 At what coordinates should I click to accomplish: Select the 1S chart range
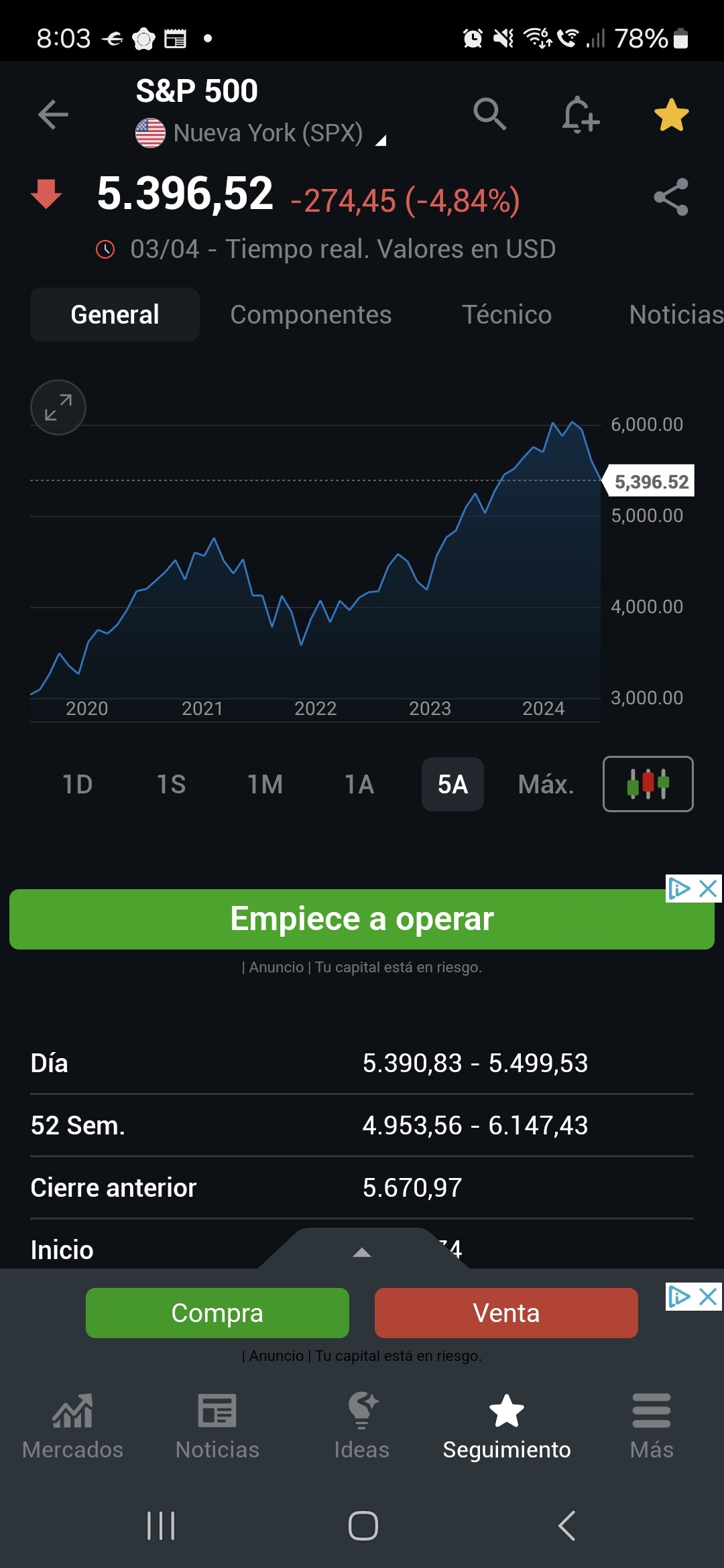171,784
